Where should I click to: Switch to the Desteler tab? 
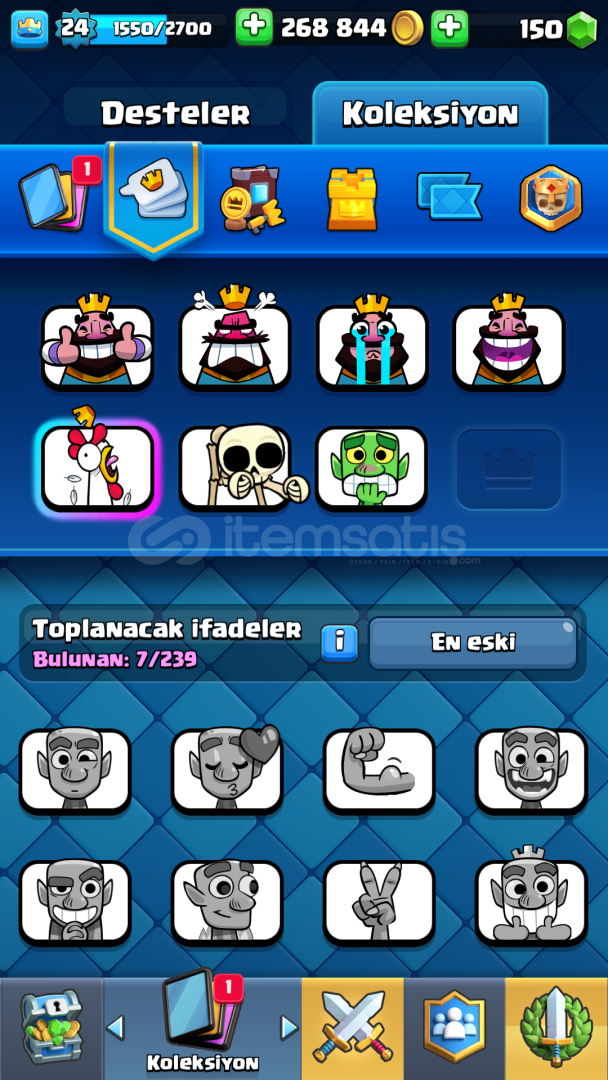click(x=175, y=113)
